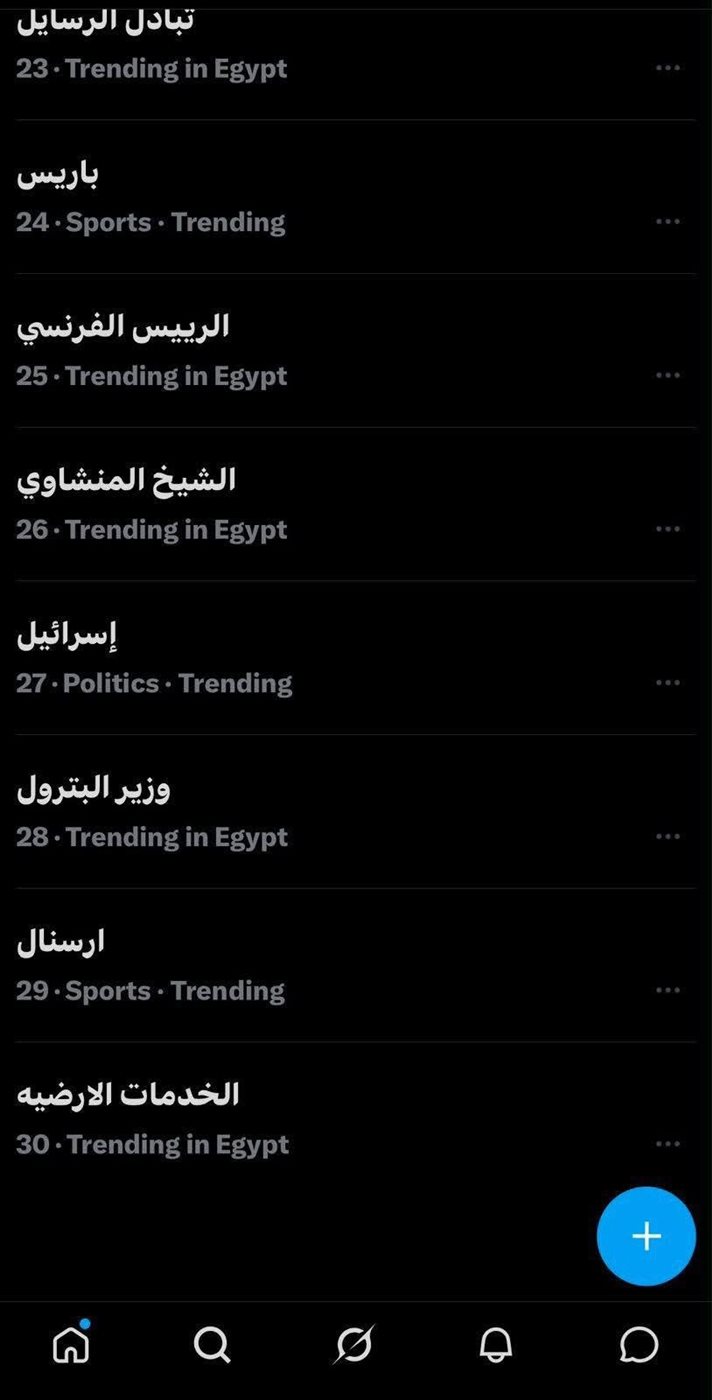The height and width of the screenshot is (1400, 712).
Task: Open the notifications bell
Action: point(496,1344)
